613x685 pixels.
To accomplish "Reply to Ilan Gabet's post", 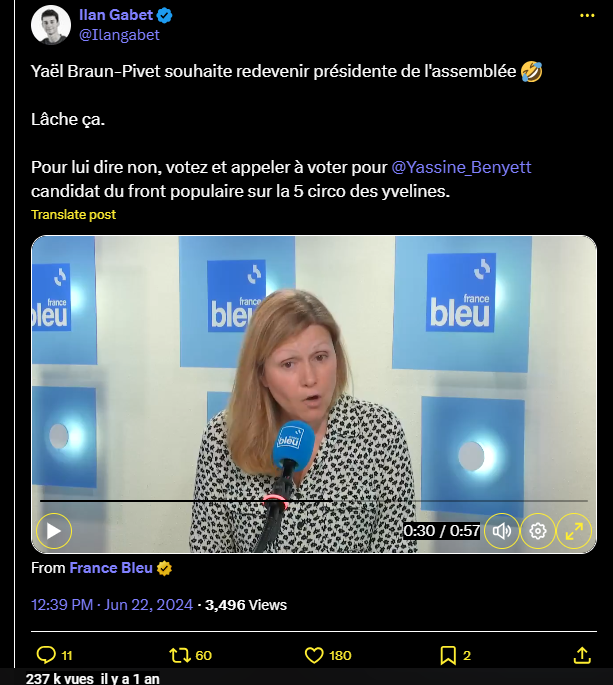I will click(46, 655).
